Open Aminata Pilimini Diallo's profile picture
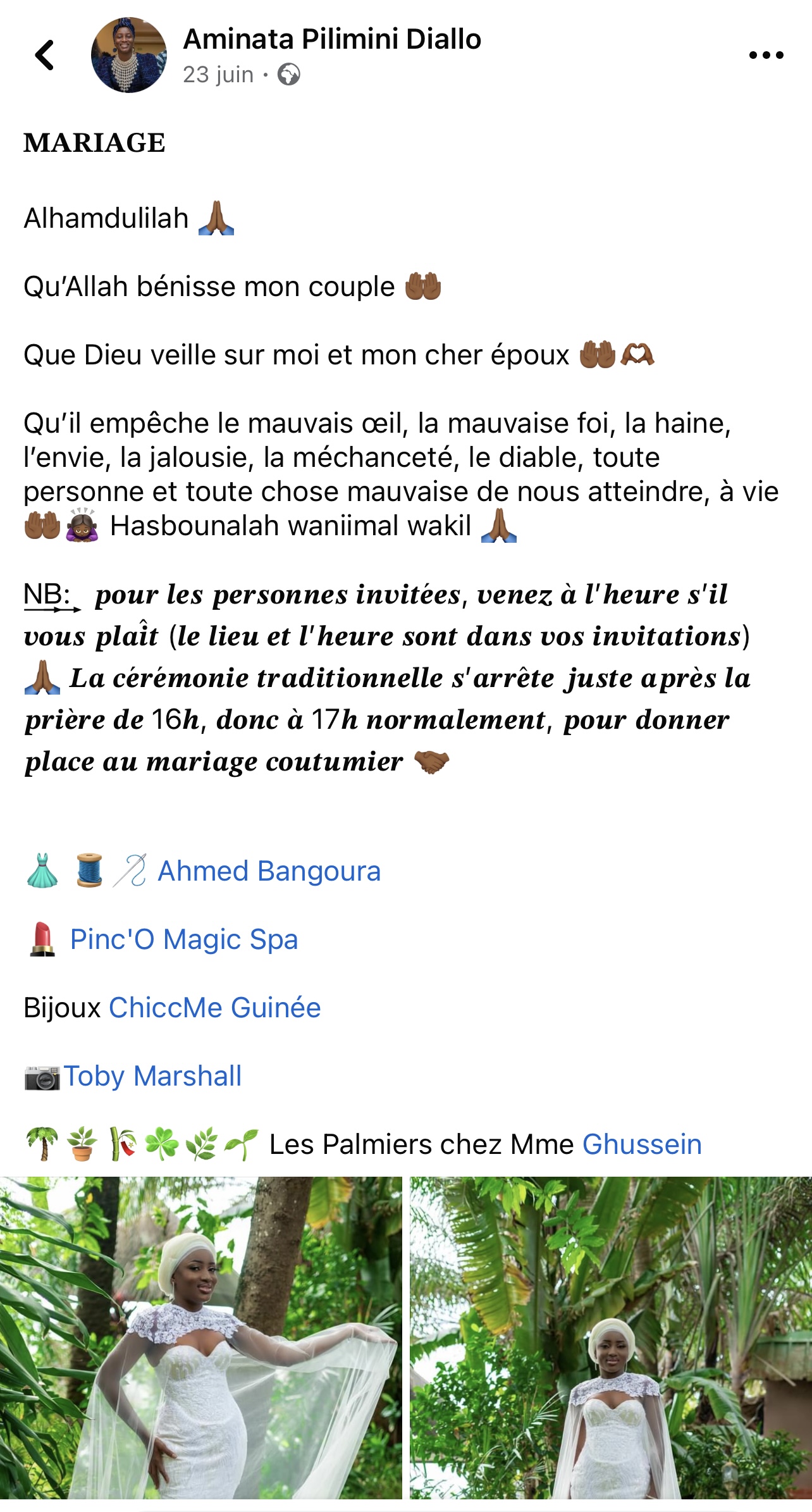812x1512 pixels. [129, 55]
